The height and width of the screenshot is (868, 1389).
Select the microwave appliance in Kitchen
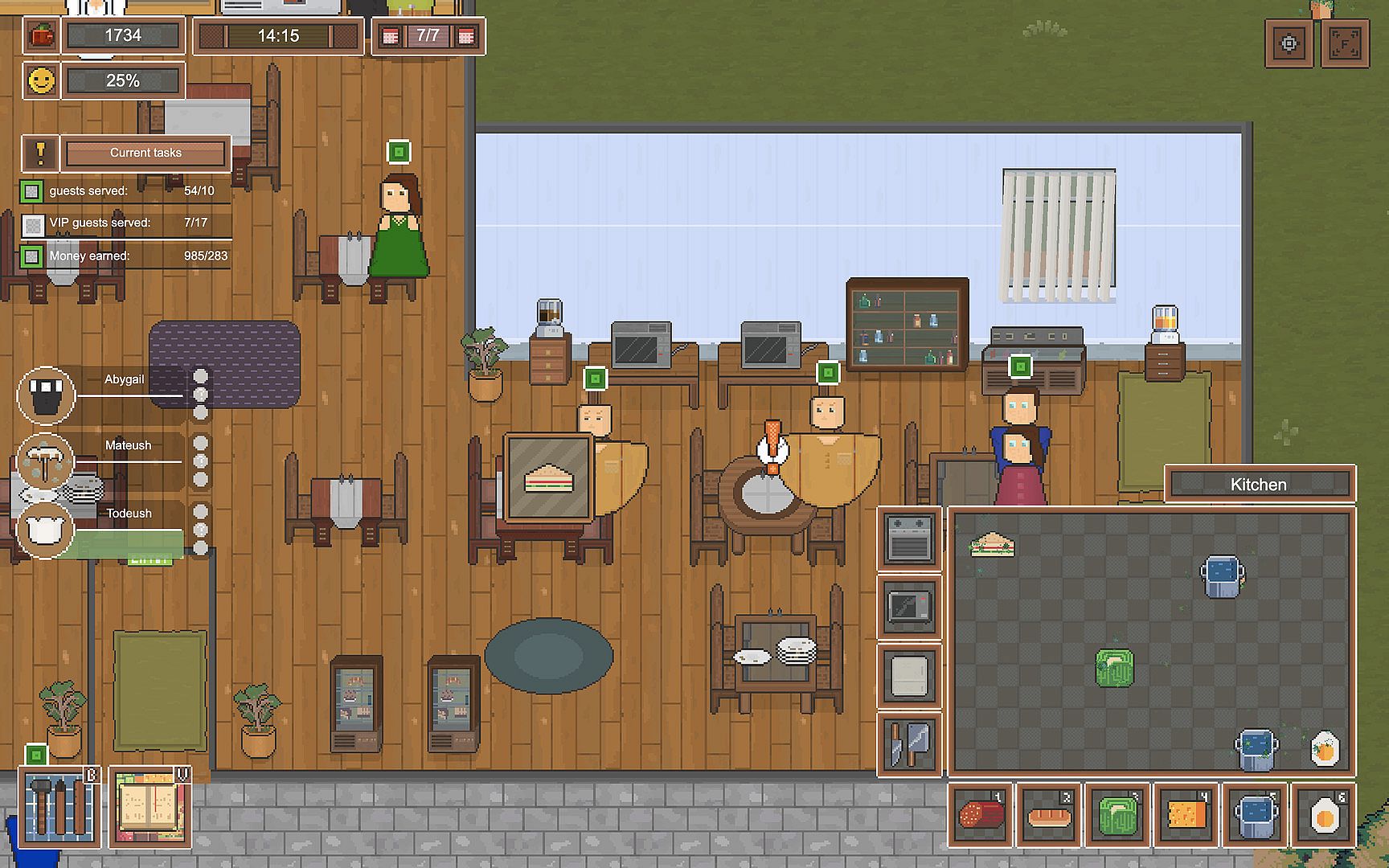point(909,607)
